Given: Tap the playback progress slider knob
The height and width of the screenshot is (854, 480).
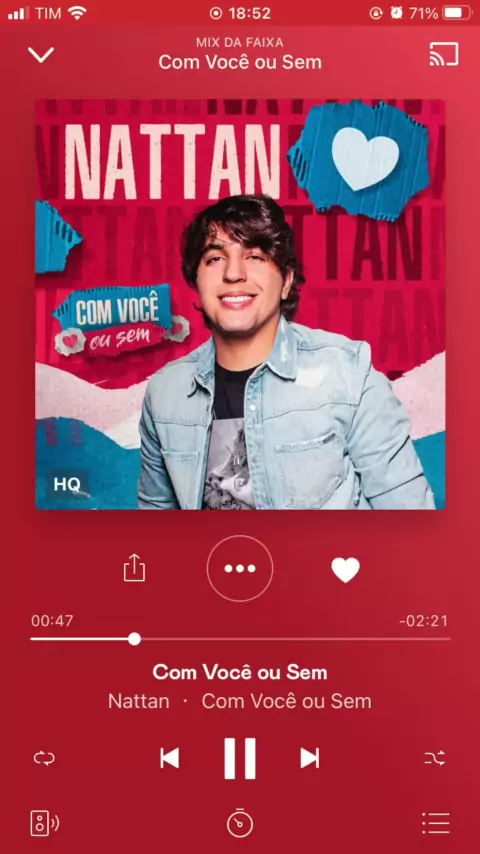Looking at the screenshot, I should pyautogui.click(x=135, y=639).
